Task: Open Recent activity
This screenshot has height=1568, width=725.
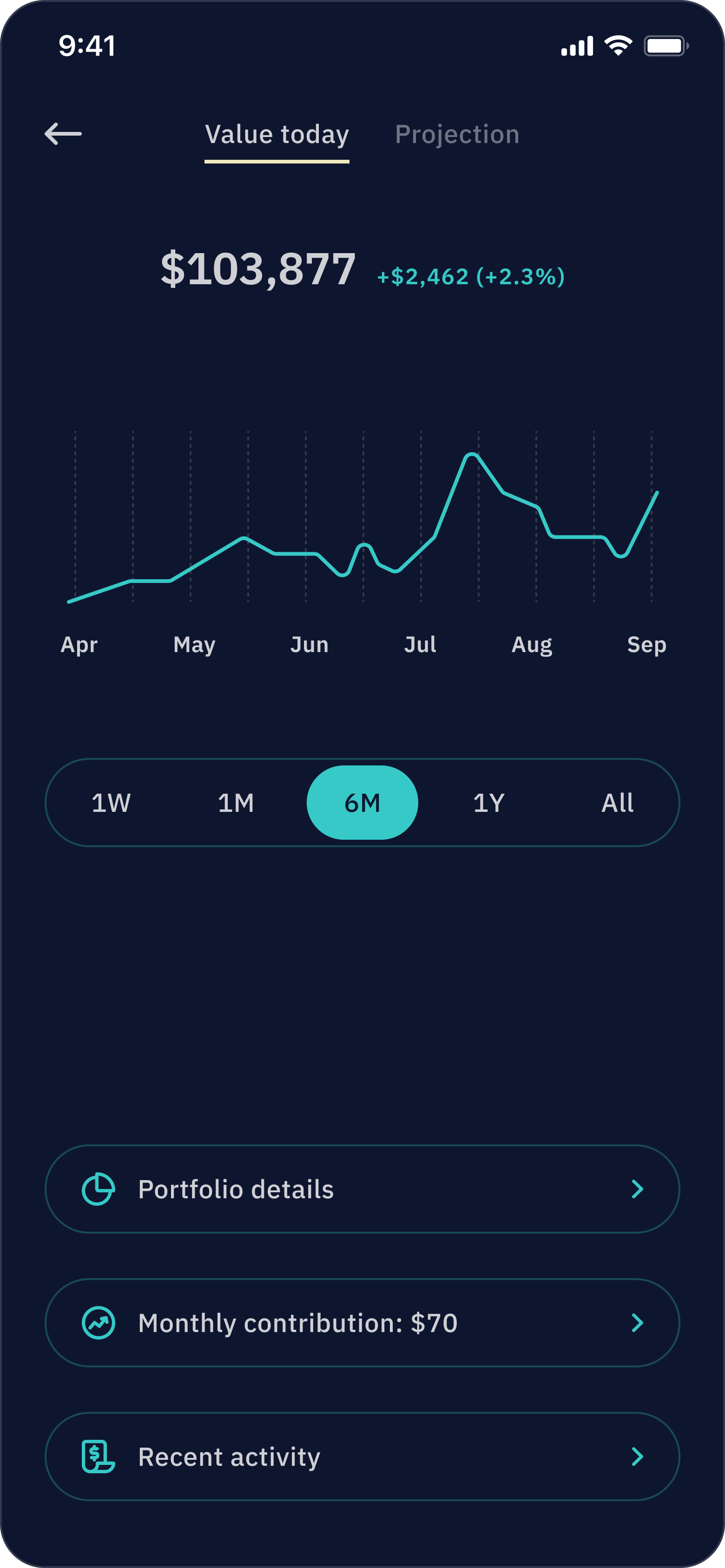Action: click(362, 1457)
